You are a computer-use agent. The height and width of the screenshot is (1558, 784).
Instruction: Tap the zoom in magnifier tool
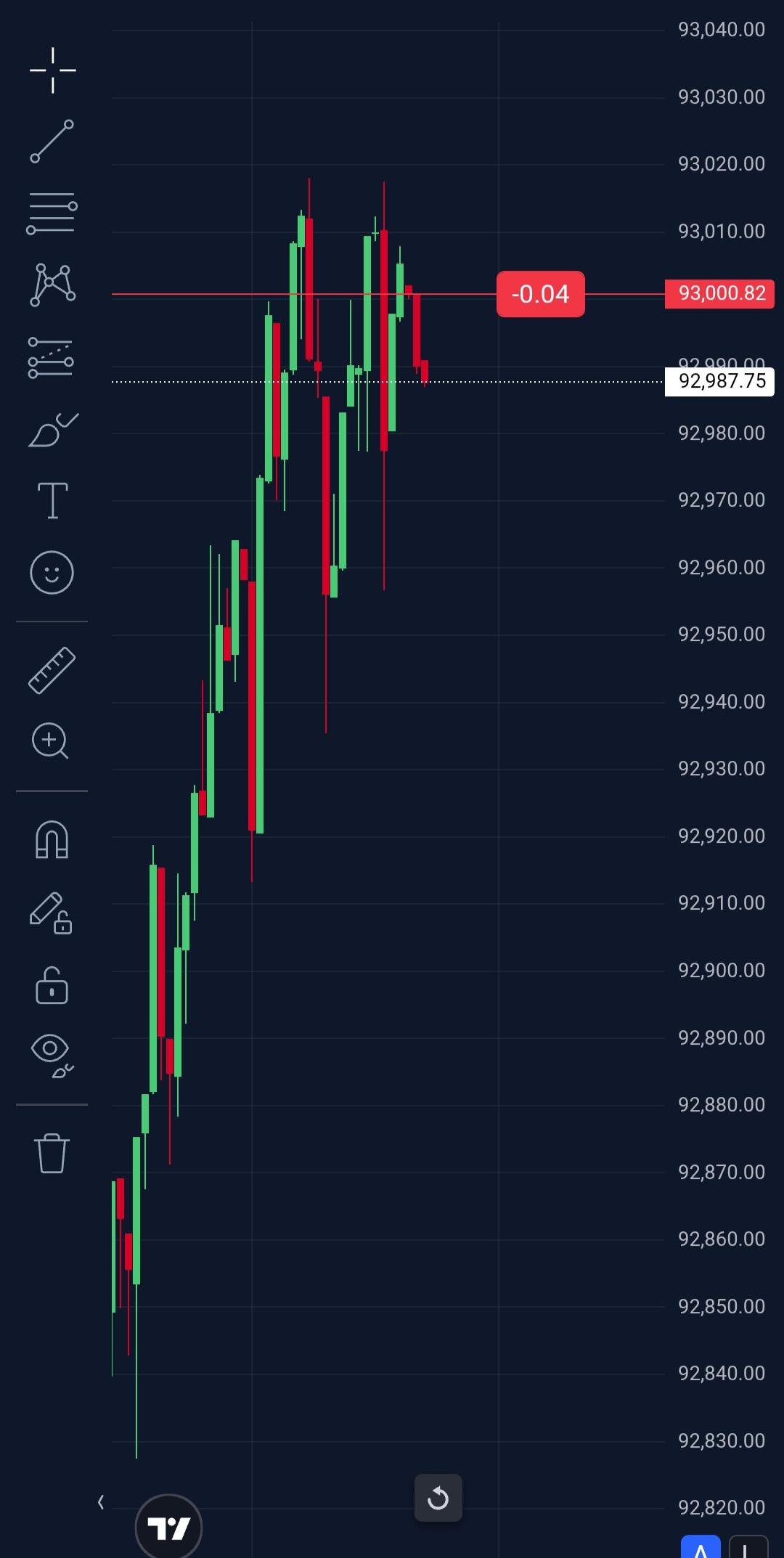51,741
